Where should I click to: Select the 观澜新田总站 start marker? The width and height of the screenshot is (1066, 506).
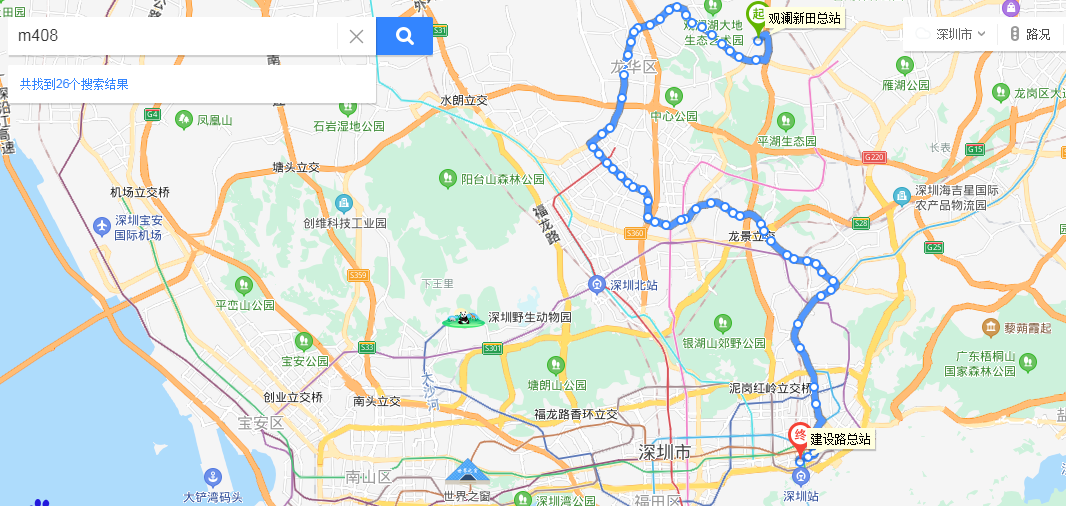tap(758, 18)
